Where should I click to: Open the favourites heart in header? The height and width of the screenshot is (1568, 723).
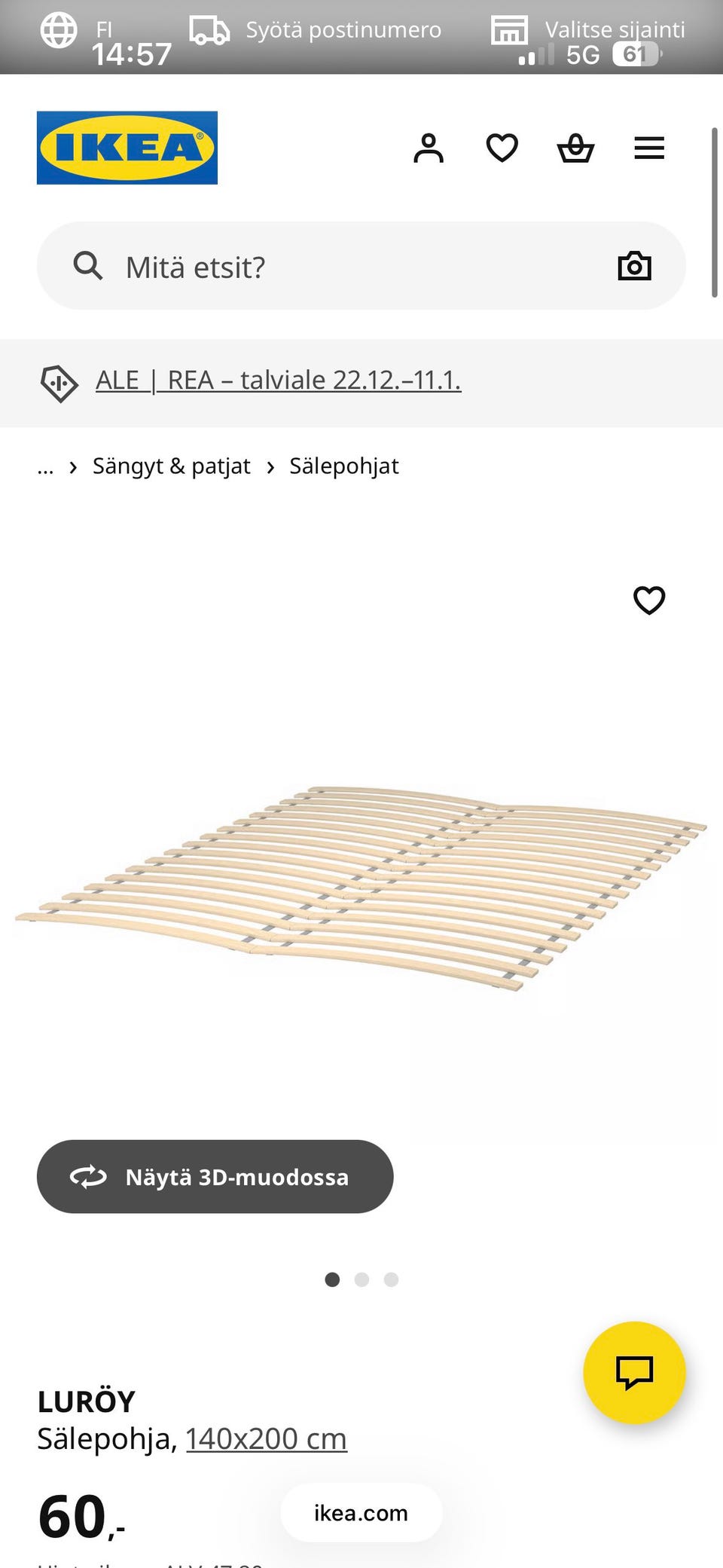click(502, 148)
